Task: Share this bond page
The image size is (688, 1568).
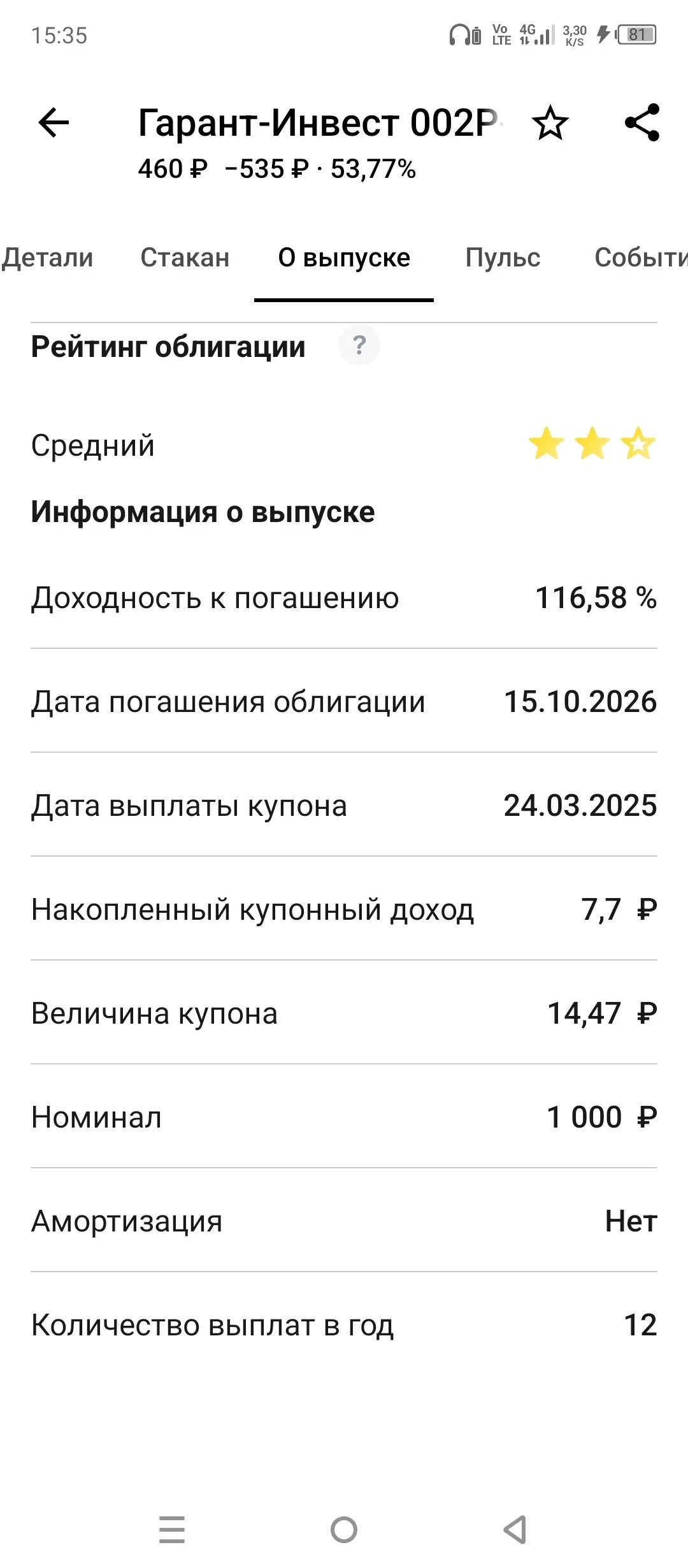Action: pos(642,122)
